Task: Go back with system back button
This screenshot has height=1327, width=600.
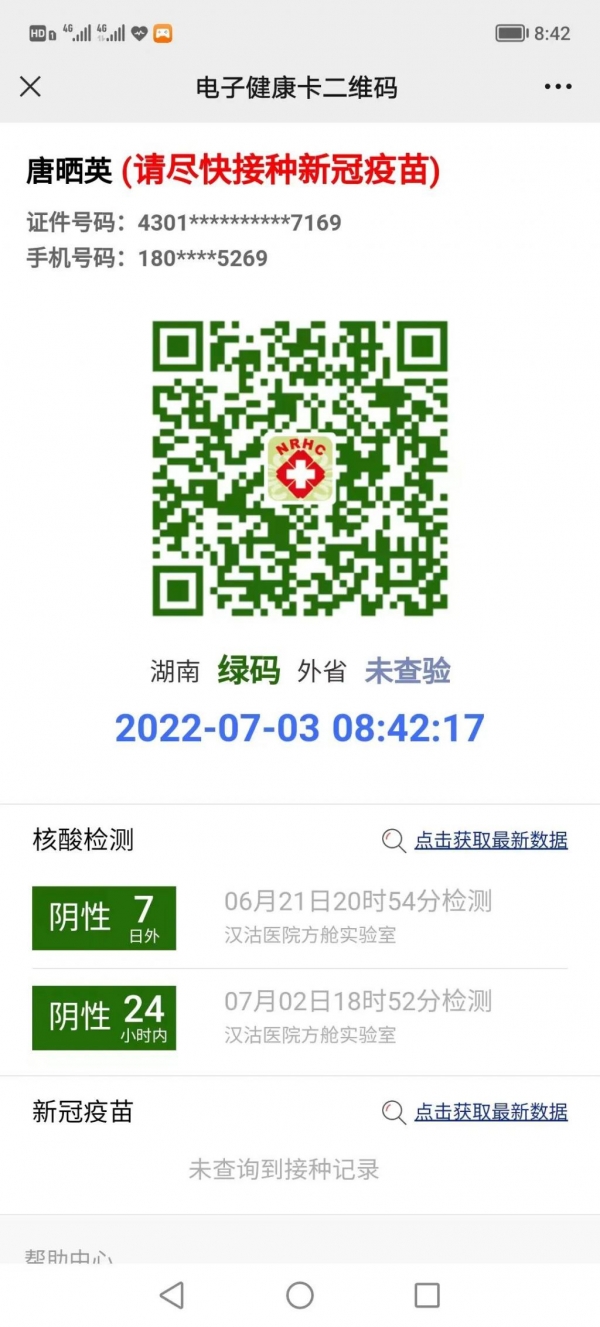Action: click(172, 1295)
